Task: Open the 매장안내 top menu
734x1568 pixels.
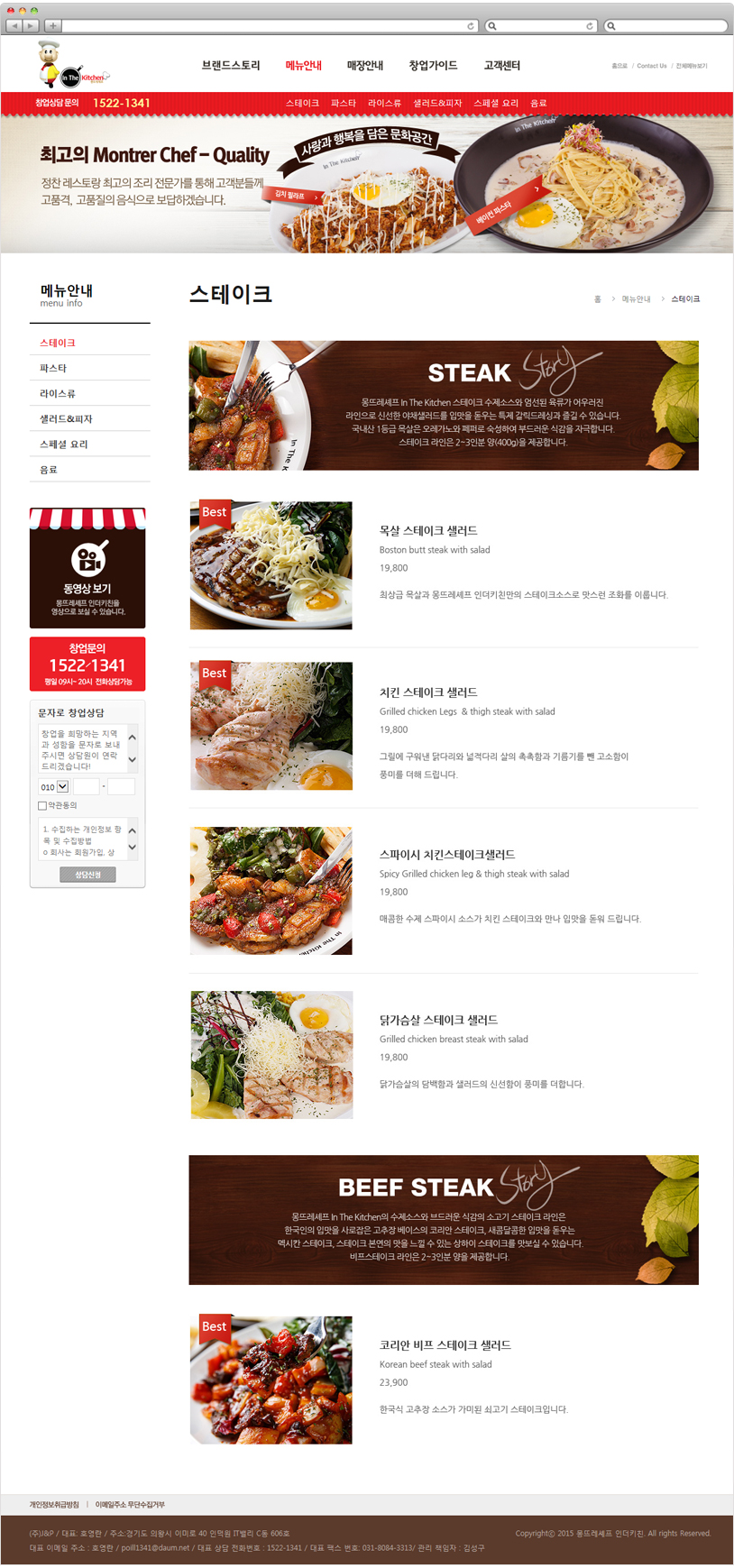Action: pos(365,65)
